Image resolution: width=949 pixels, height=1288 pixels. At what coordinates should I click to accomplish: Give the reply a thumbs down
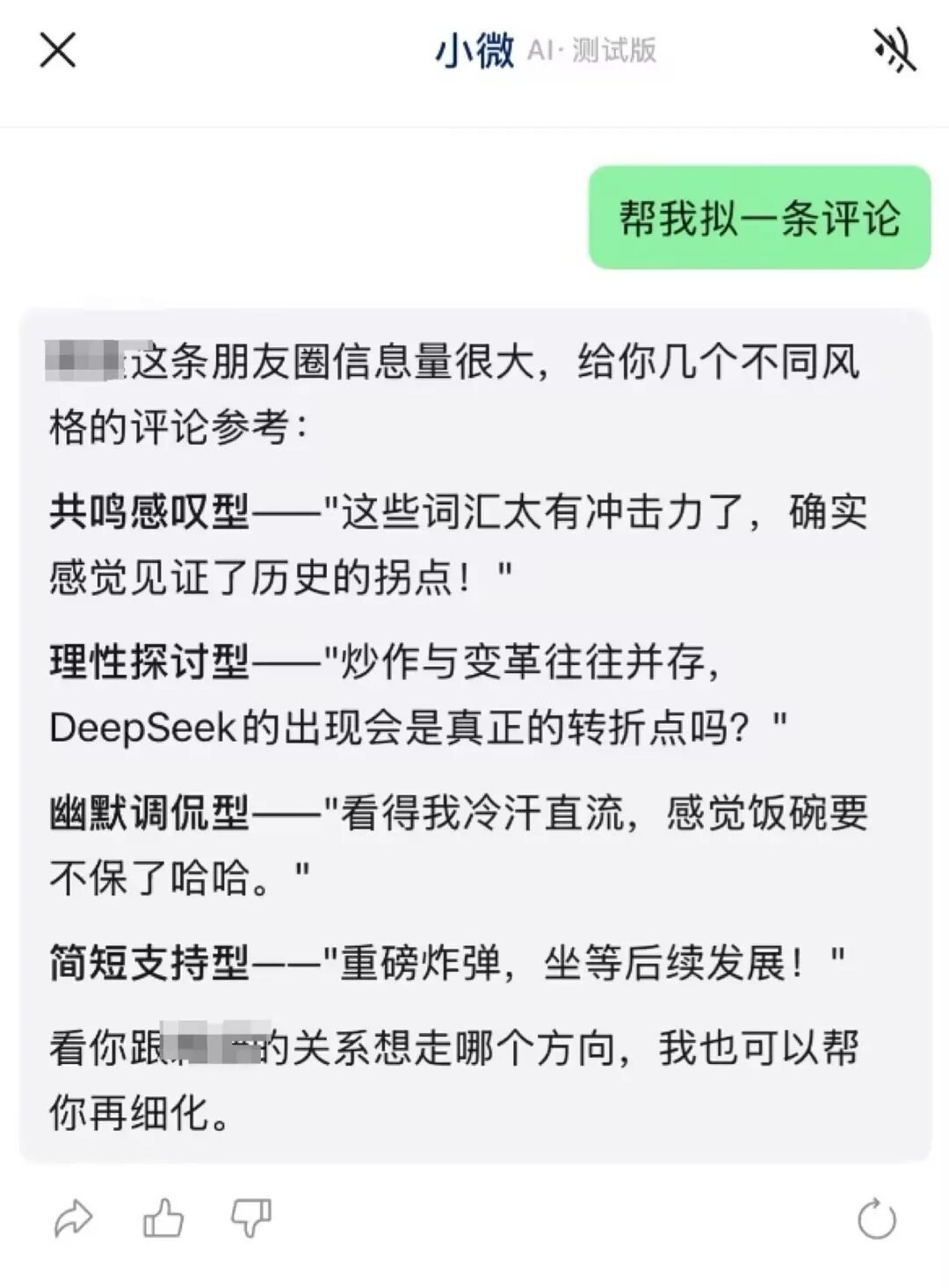click(250, 1219)
